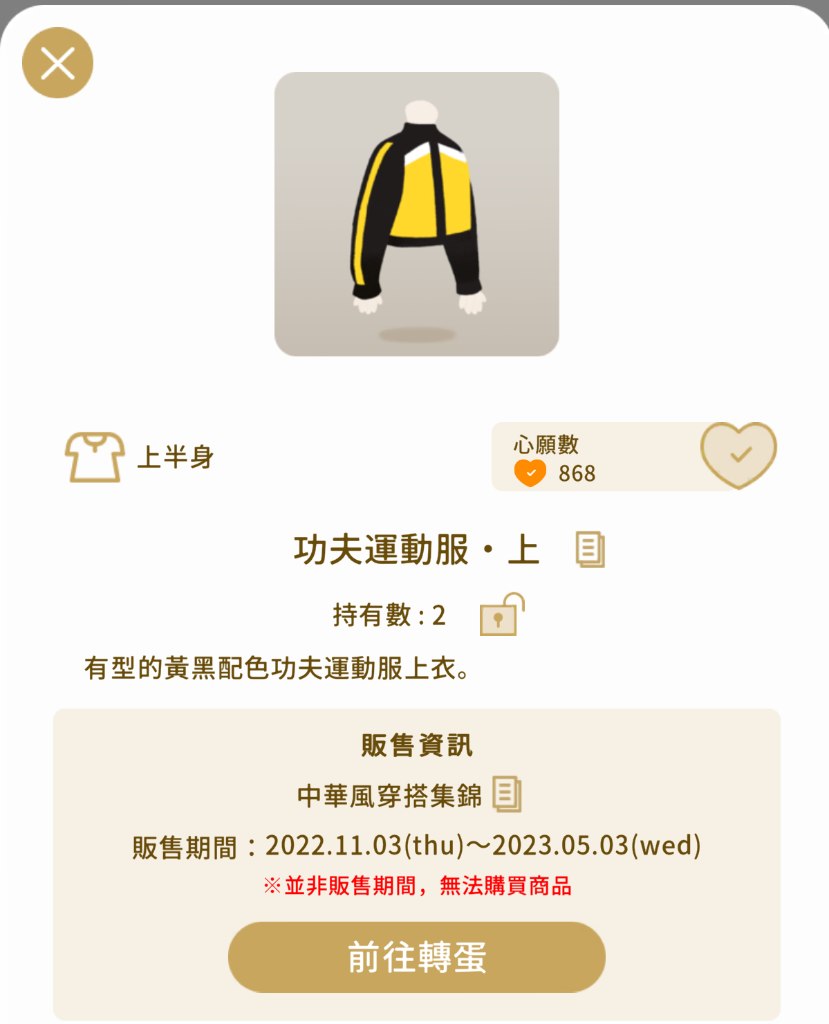Toggle the wish heart for this item
This screenshot has height=1024, width=829.
[738, 455]
